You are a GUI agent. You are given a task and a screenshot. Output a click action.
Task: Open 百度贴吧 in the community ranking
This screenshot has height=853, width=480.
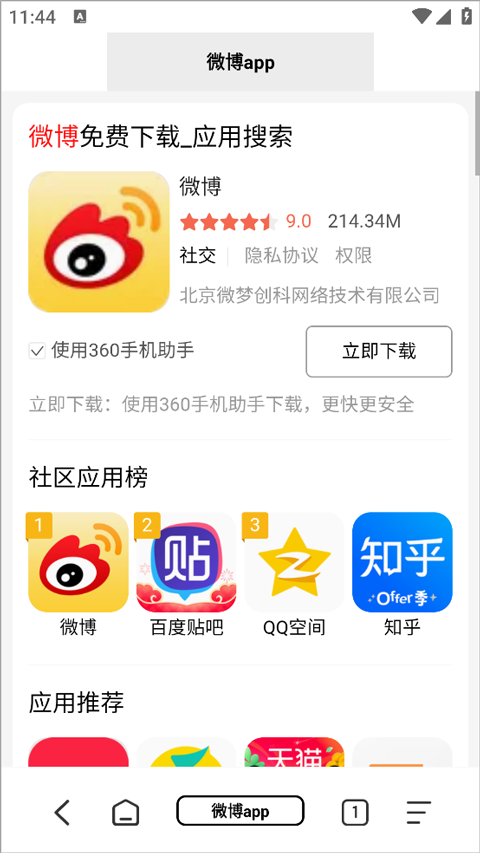(x=186, y=574)
